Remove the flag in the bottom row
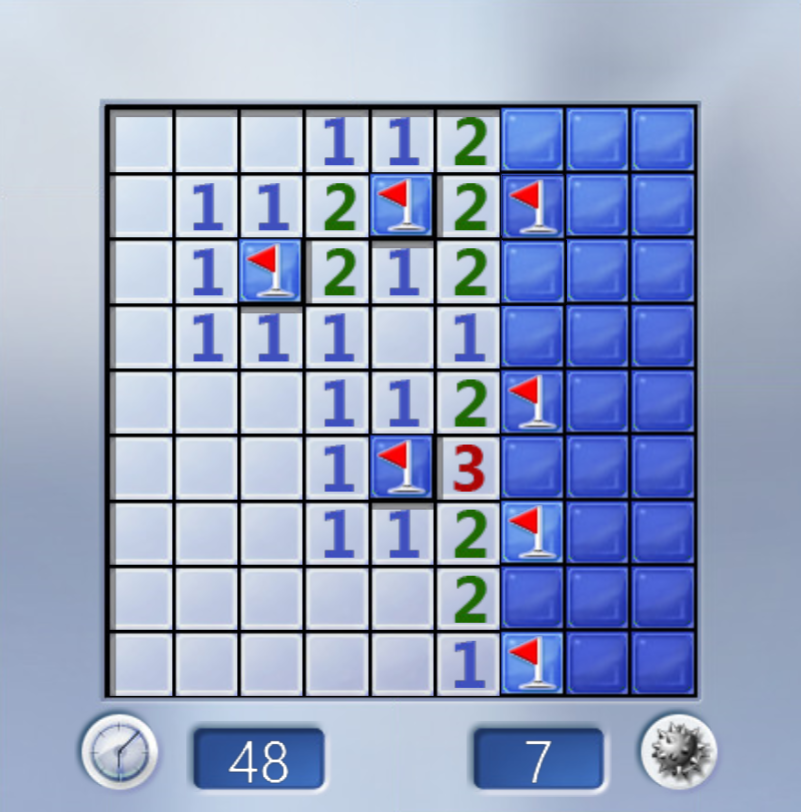This screenshot has width=801, height=812. pyautogui.click(x=533, y=664)
